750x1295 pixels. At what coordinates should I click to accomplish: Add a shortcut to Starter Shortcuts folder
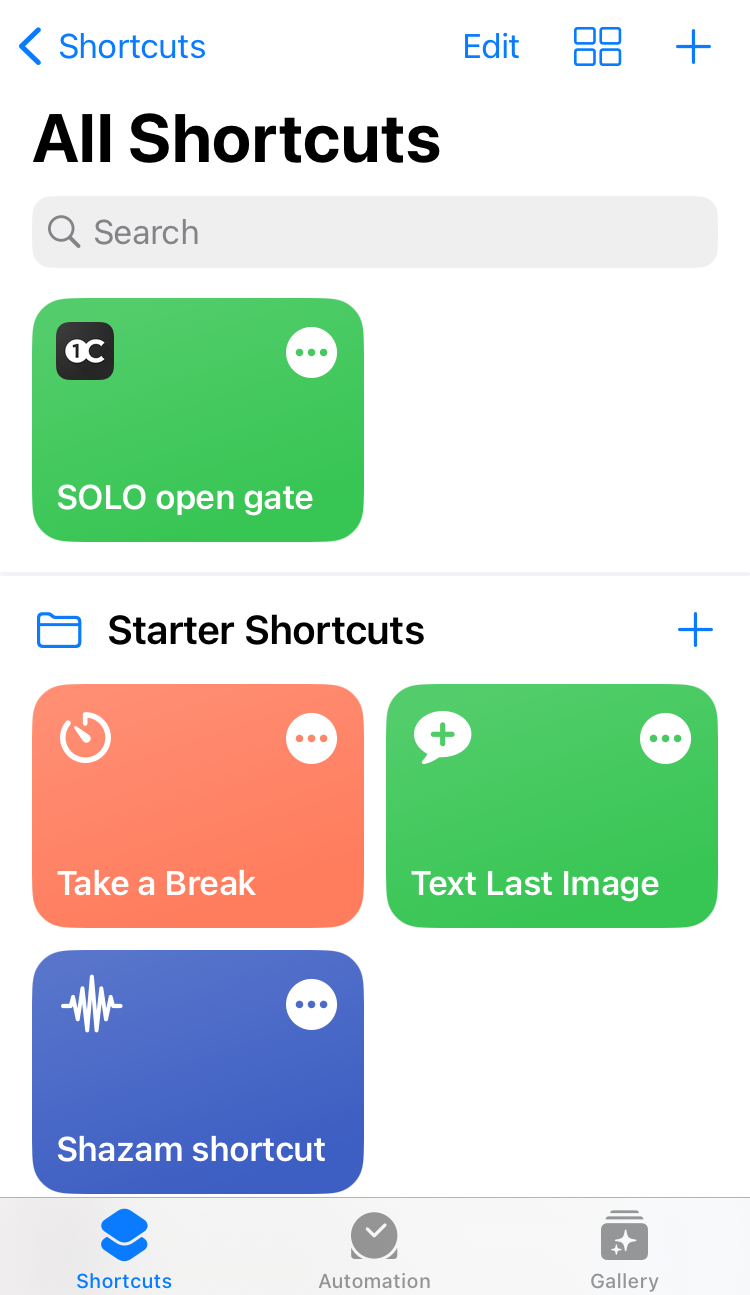coord(695,630)
